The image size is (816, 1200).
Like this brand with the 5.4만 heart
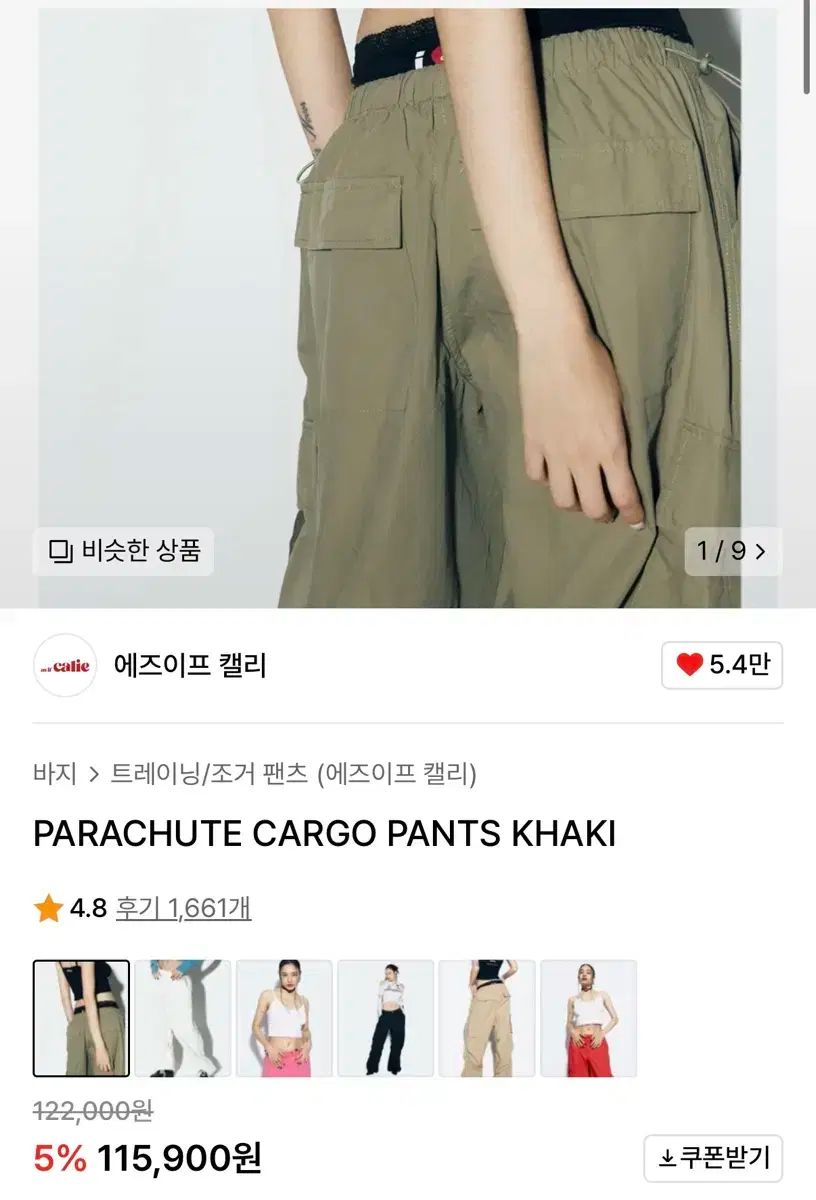[721, 665]
